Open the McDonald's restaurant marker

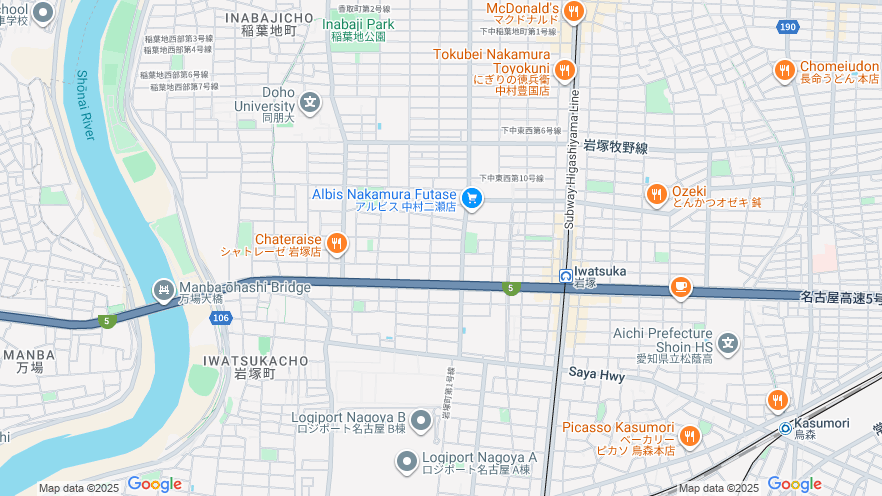tap(573, 12)
